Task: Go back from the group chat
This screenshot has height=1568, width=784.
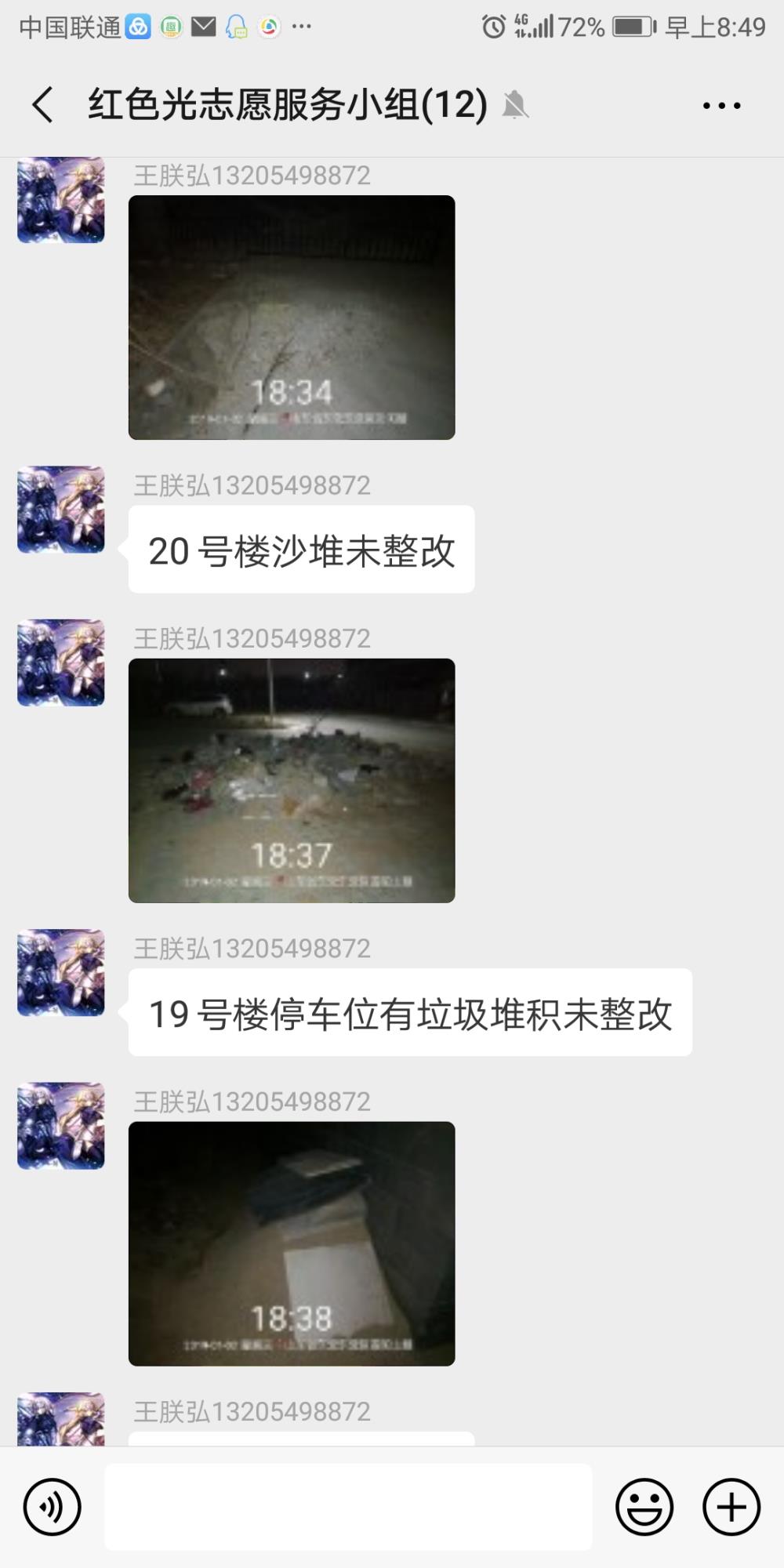Action: click(x=43, y=104)
